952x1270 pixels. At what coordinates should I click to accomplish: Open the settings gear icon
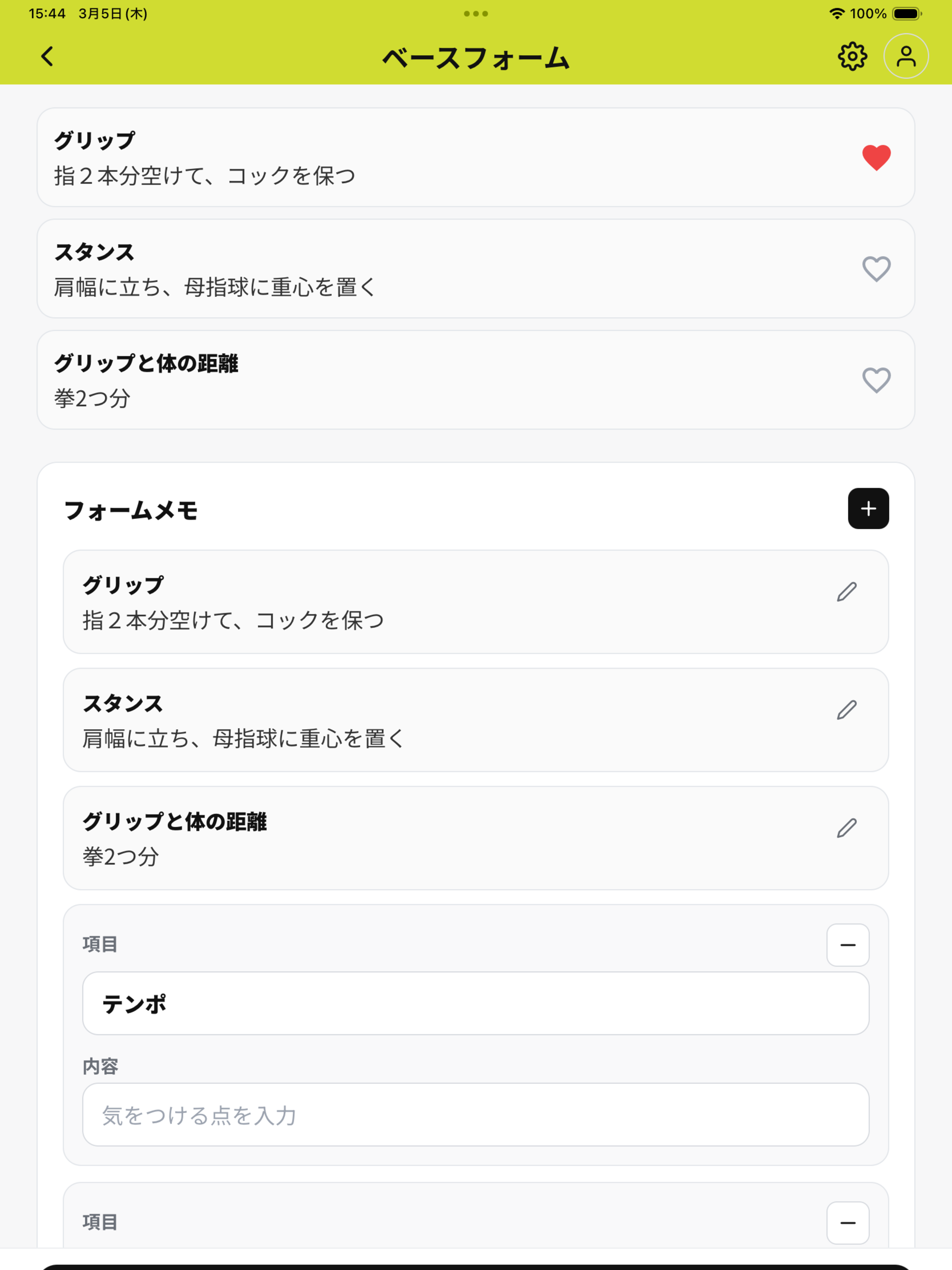tap(852, 56)
